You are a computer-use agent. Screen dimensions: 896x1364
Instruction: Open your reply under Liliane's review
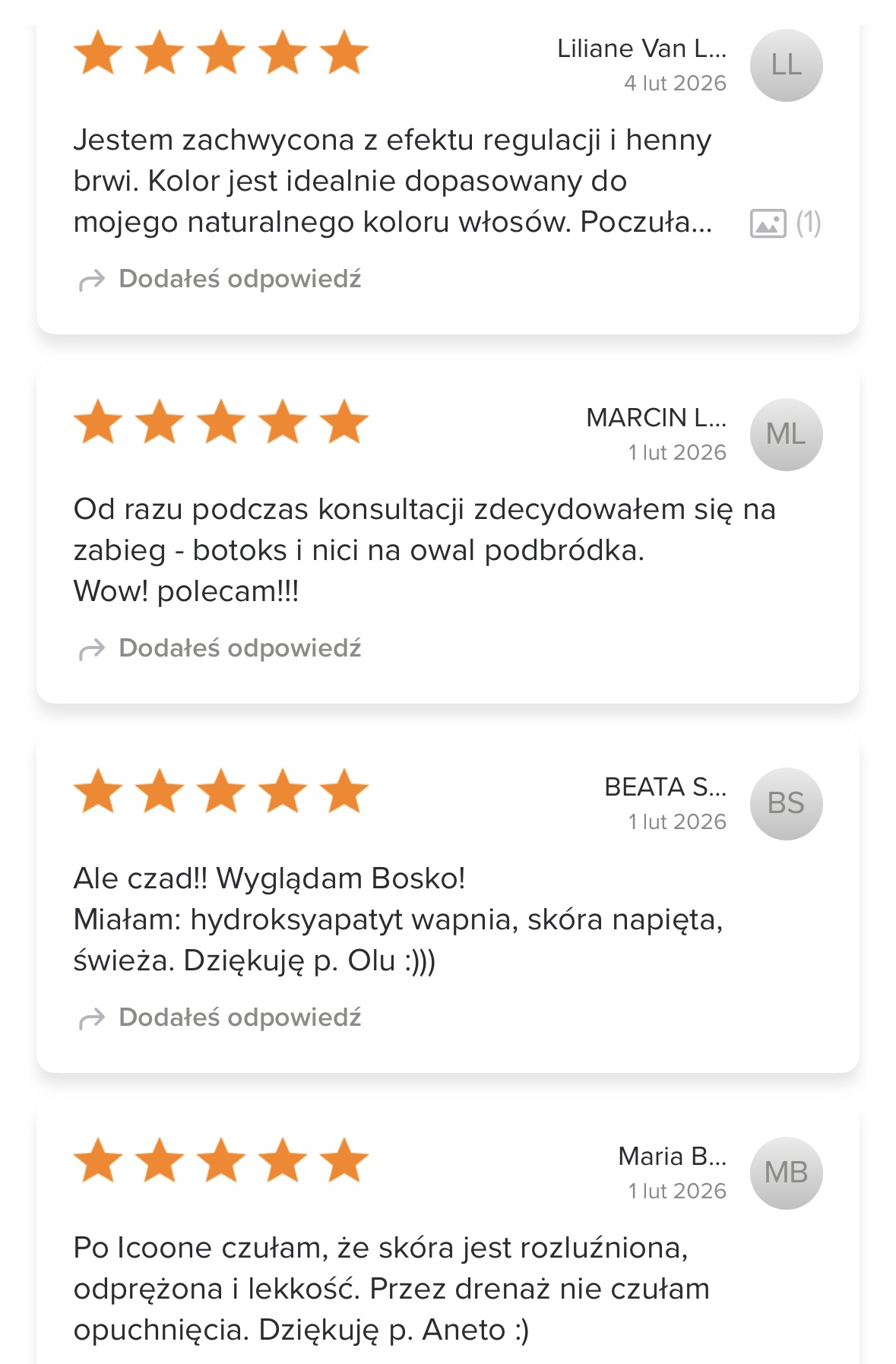coord(239,280)
